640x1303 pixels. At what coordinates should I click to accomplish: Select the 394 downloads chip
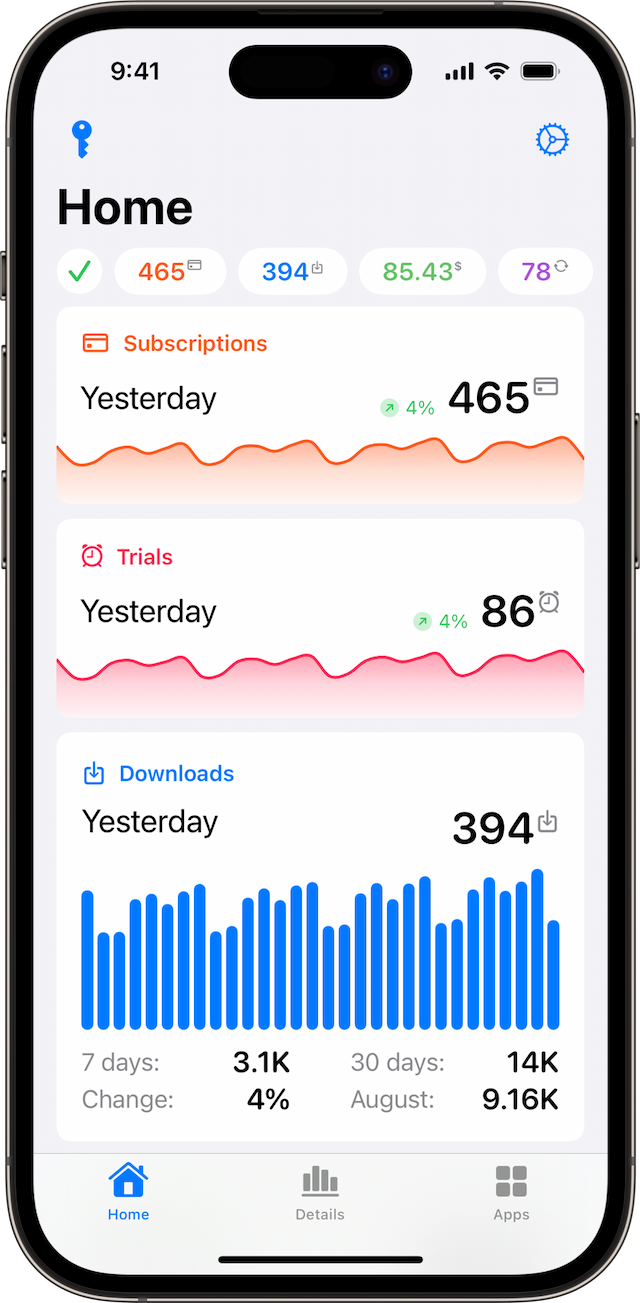[292, 271]
